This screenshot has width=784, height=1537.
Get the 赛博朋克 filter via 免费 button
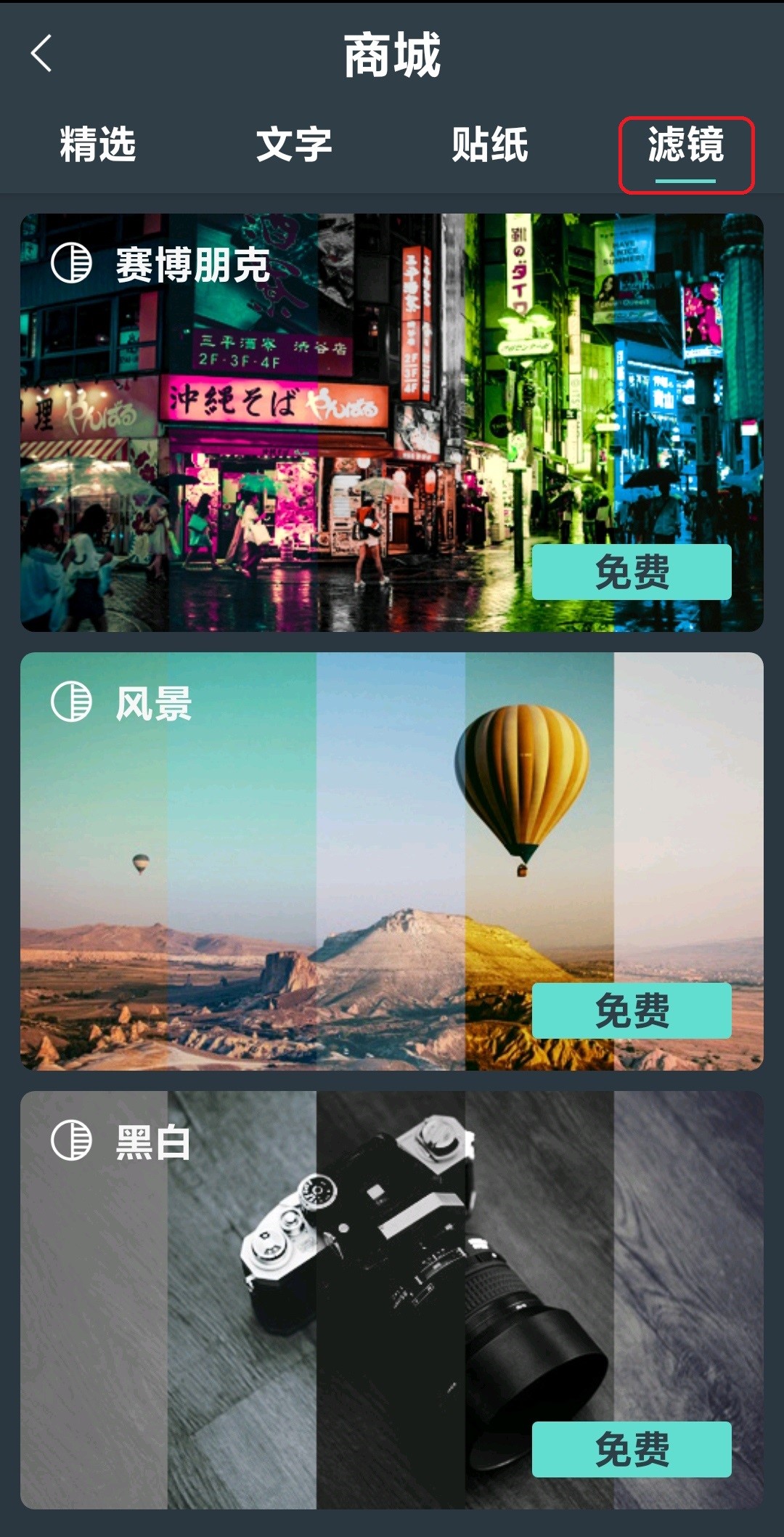click(x=632, y=574)
